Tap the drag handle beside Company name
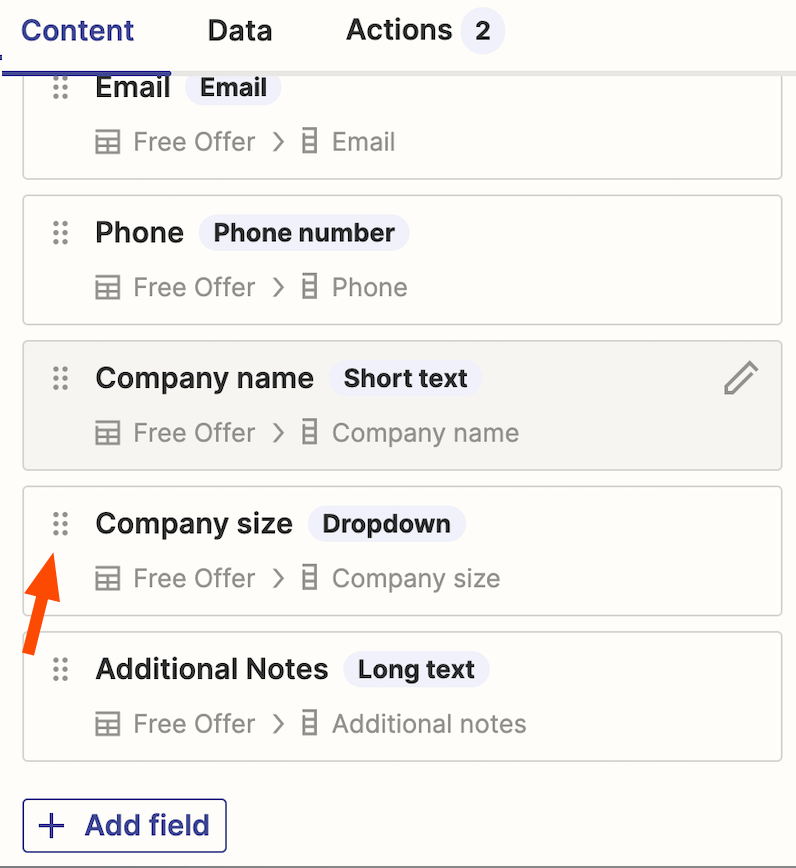This screenshot has width=796, height=868. coord(60,378)
